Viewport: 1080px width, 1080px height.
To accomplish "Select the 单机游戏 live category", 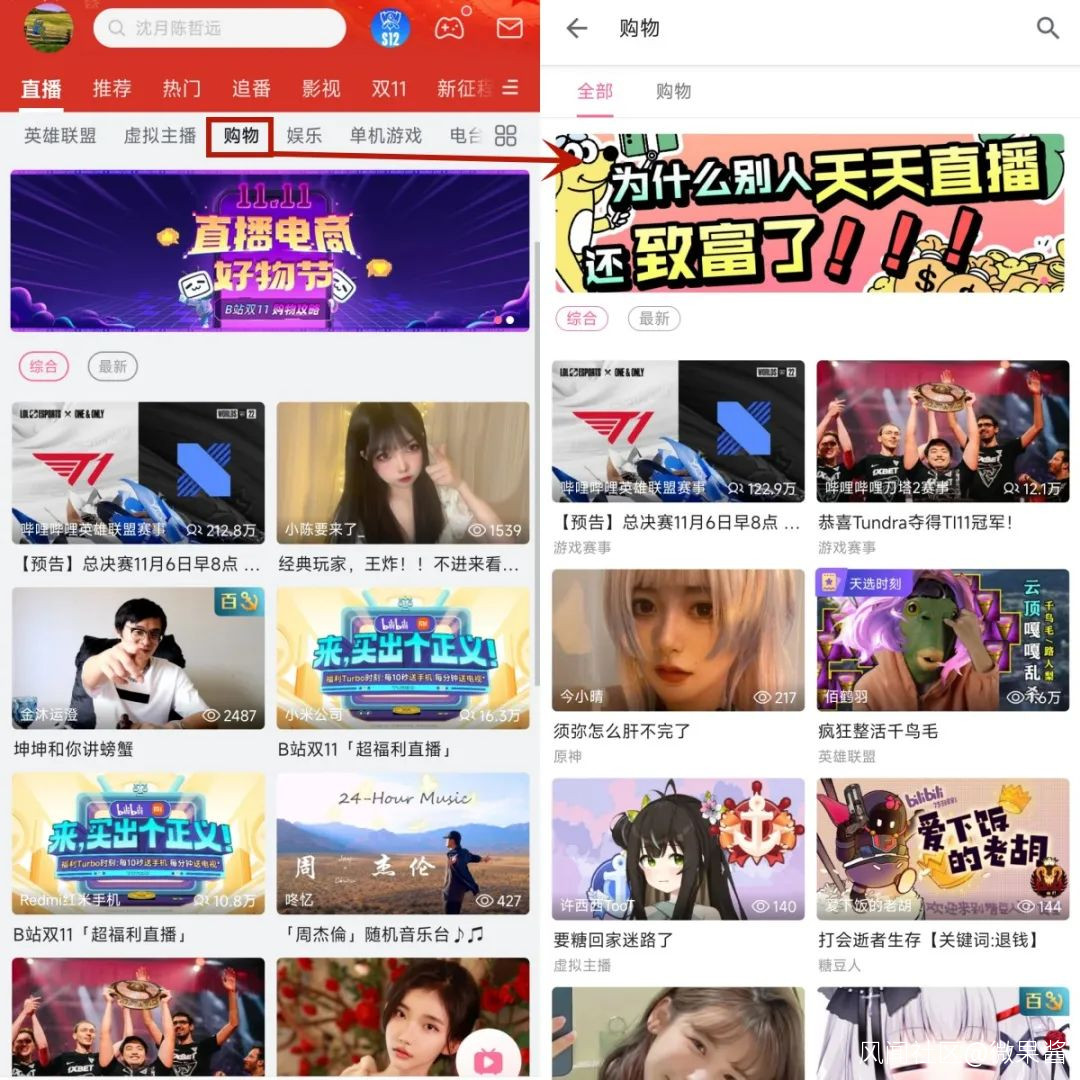I will [x=386, y=136].
